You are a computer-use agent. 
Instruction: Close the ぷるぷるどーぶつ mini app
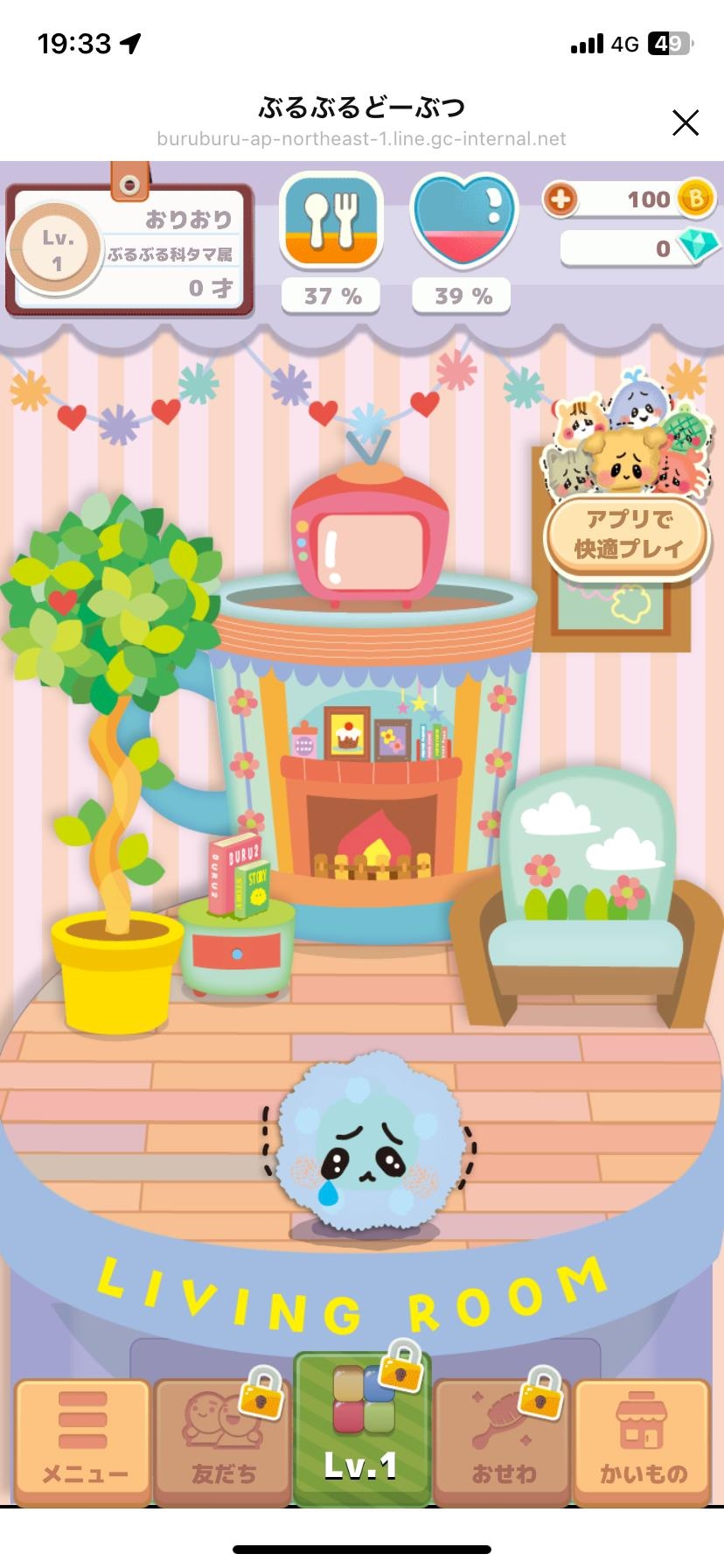pyautogui.click(x=685, y=122)
